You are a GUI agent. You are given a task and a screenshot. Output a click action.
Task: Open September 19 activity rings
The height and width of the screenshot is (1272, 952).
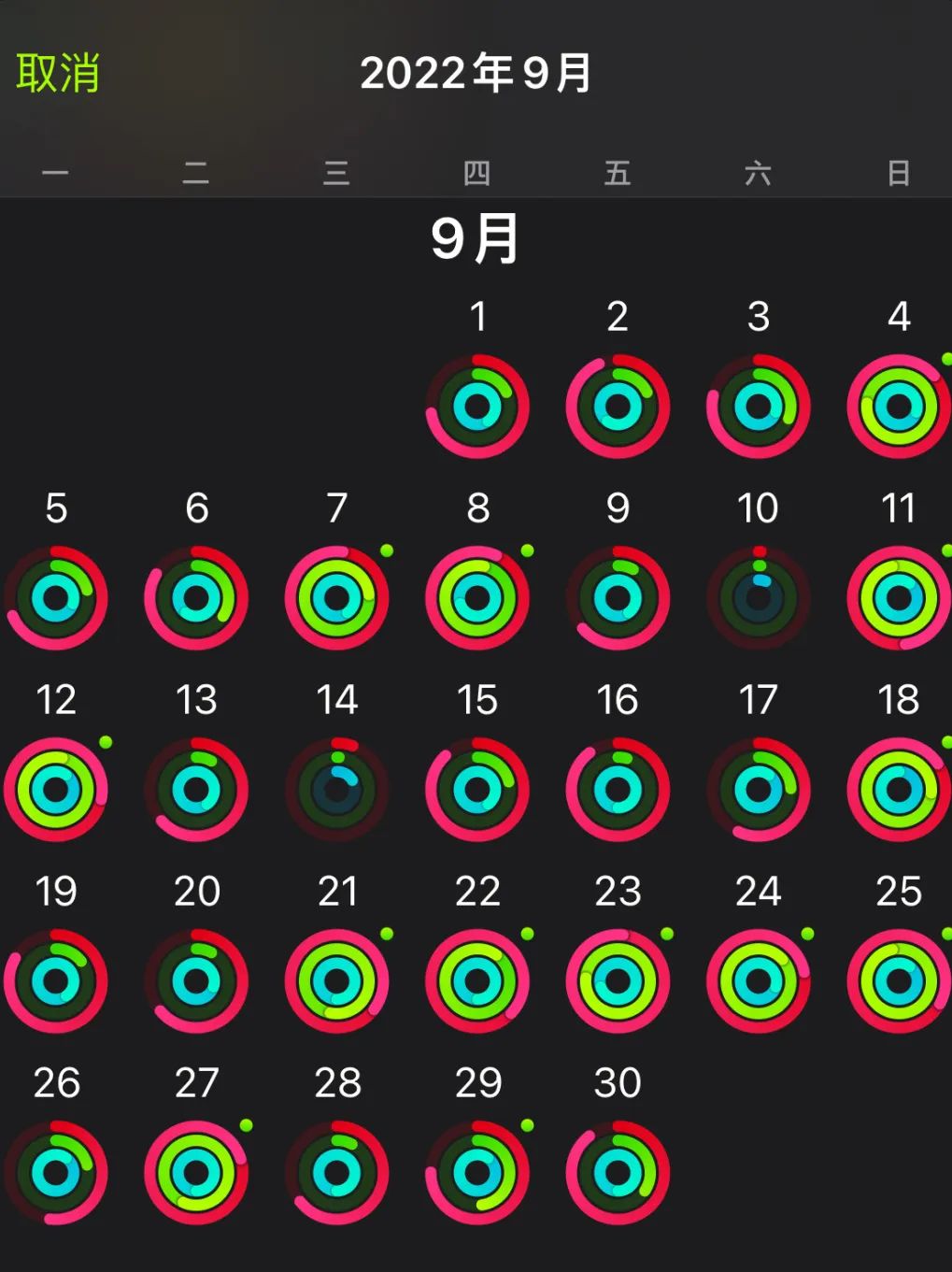click(56, 981)
